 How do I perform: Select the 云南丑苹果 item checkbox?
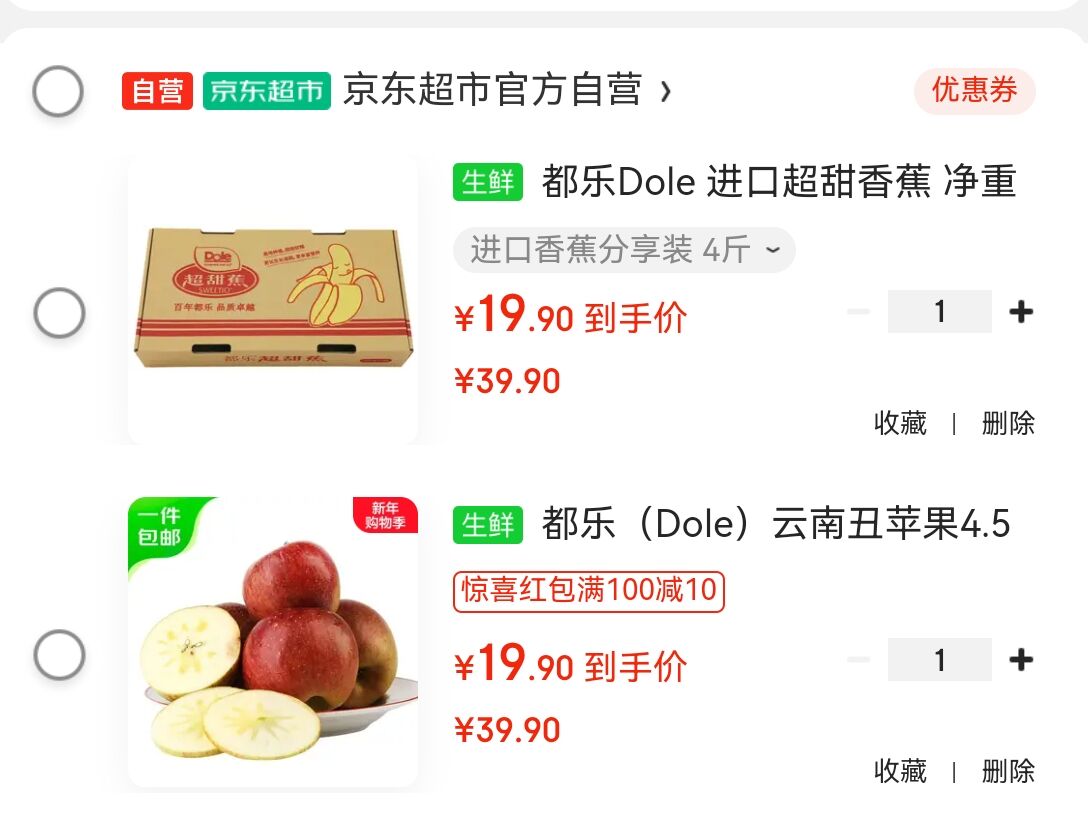pos(59,656)
